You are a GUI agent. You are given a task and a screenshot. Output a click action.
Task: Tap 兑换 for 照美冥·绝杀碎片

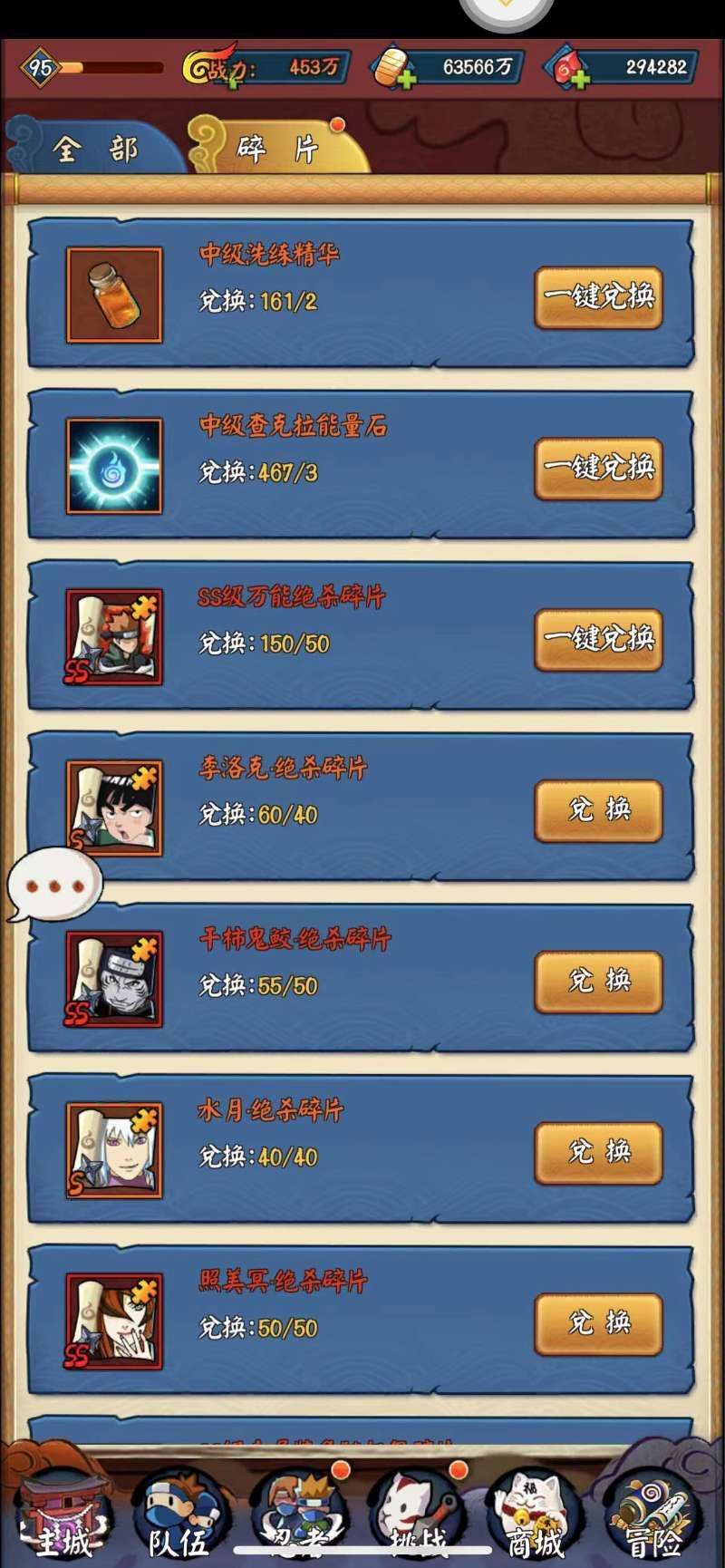(598, 1324)
